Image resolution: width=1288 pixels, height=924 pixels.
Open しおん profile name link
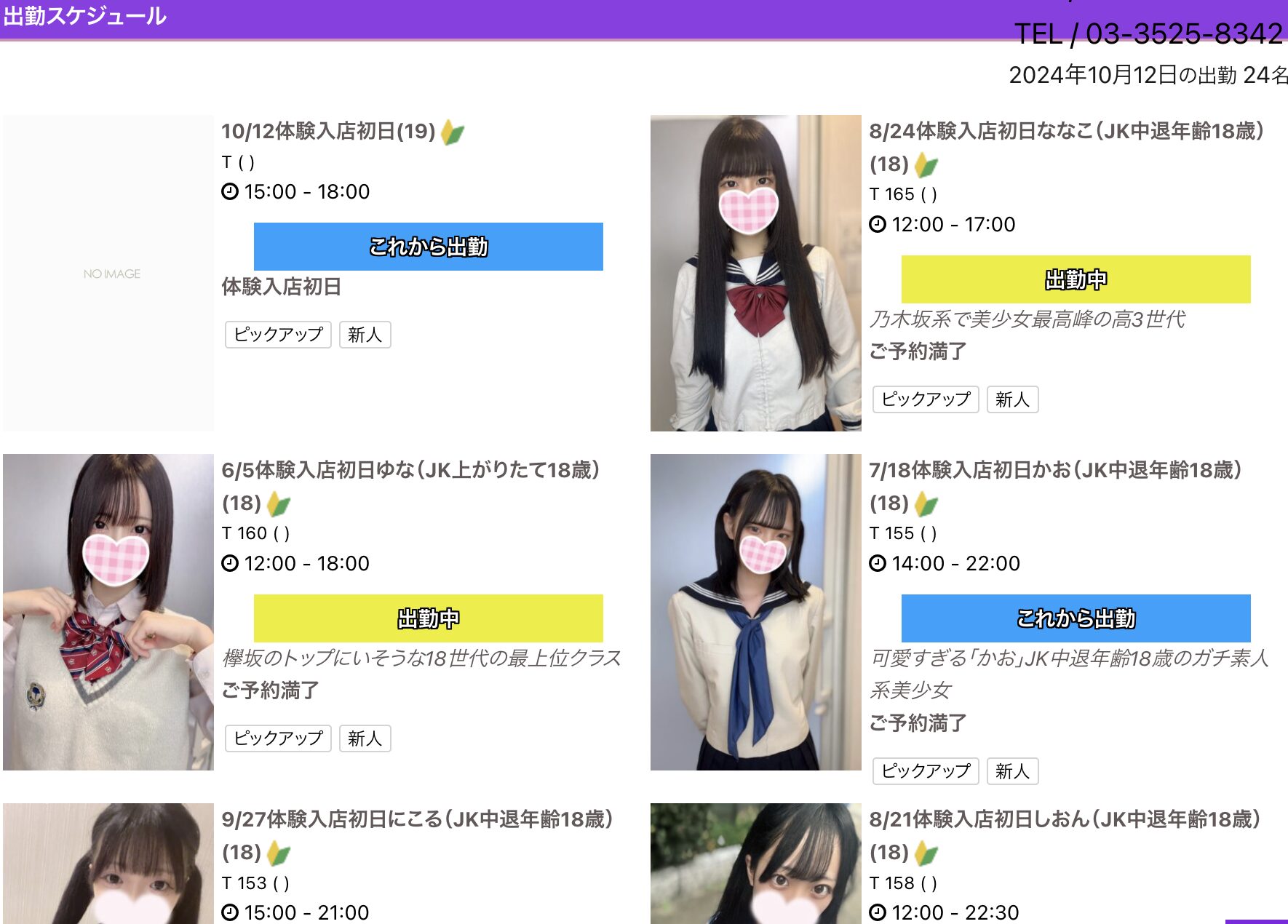point(1065,819)
